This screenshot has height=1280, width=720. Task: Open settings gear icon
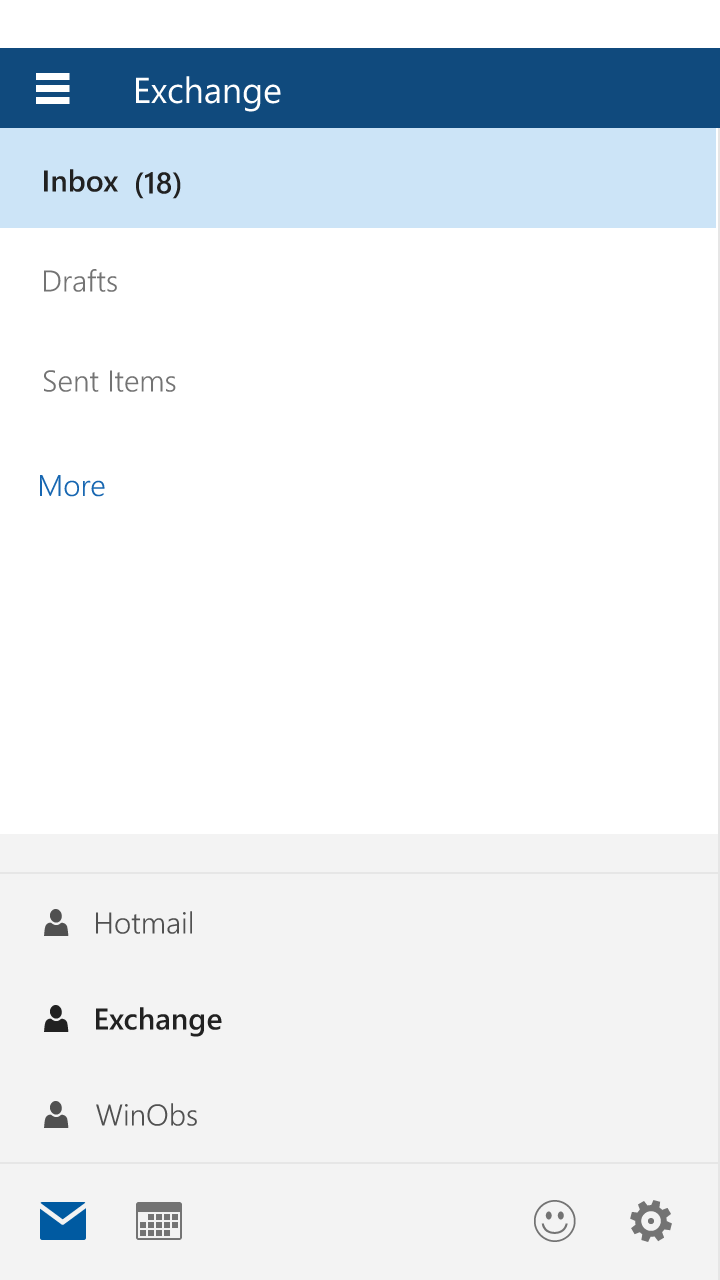click(x=651, y=1221)
